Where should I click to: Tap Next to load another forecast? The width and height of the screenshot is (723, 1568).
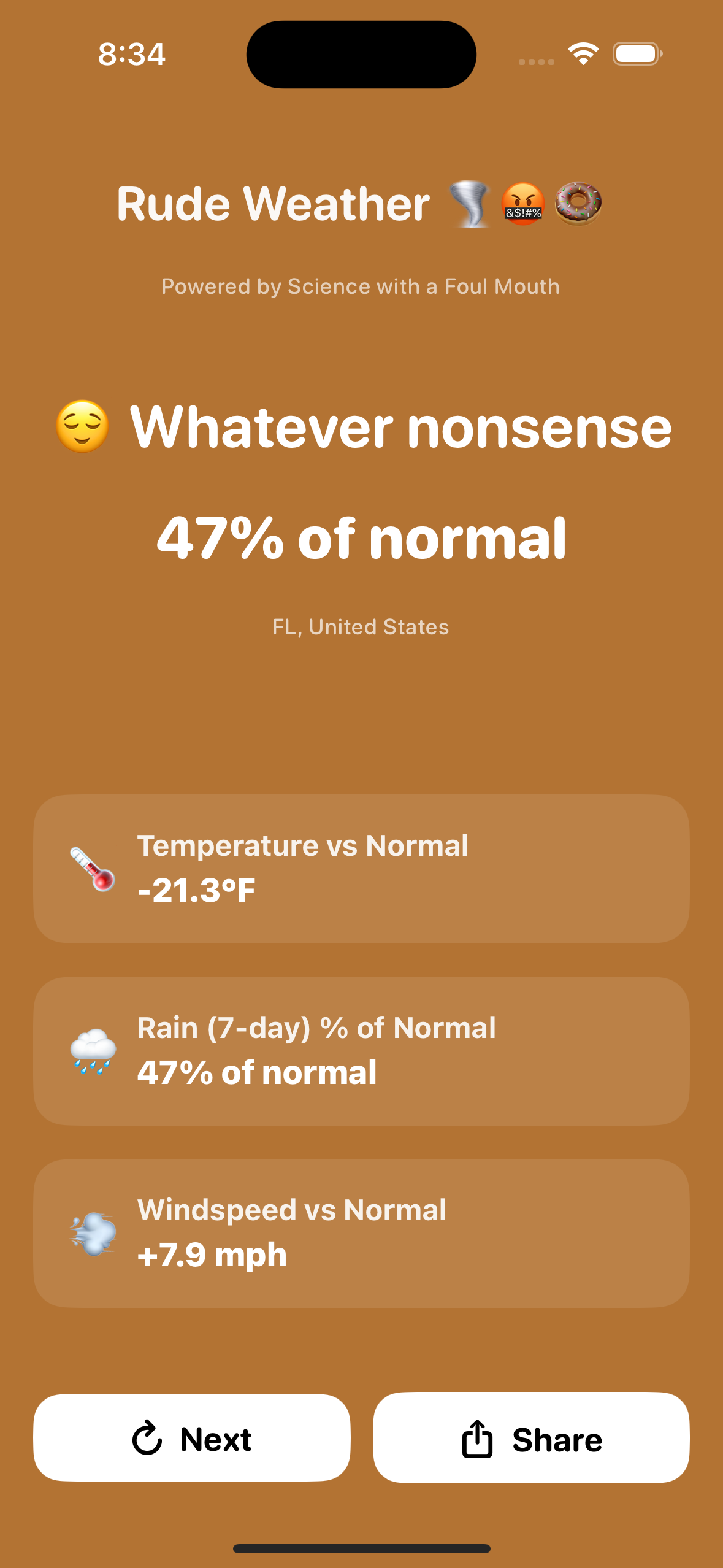192,1438
